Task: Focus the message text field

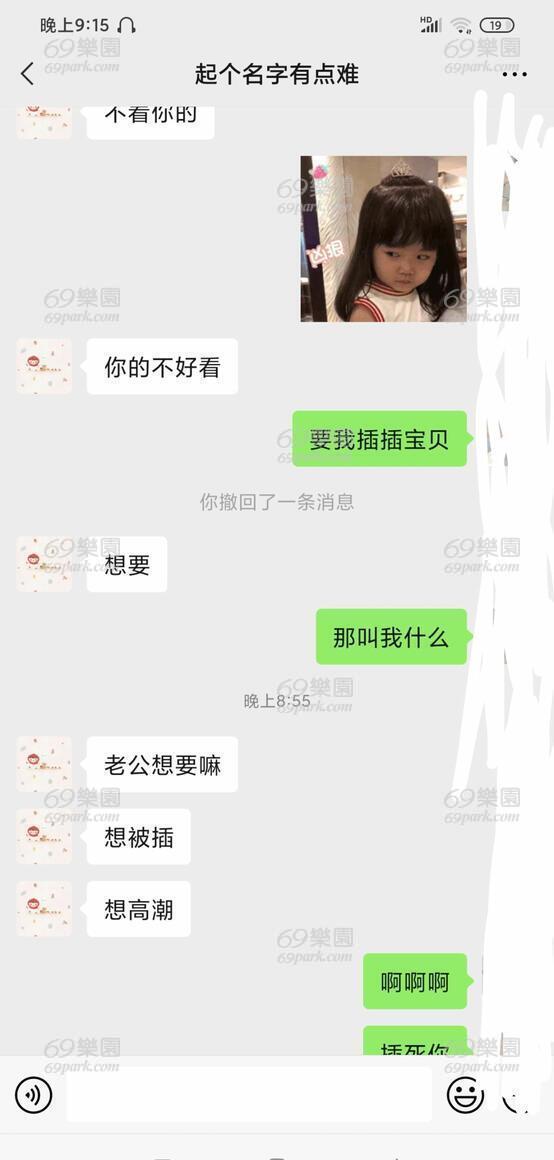Action: tap(249, 1094)
